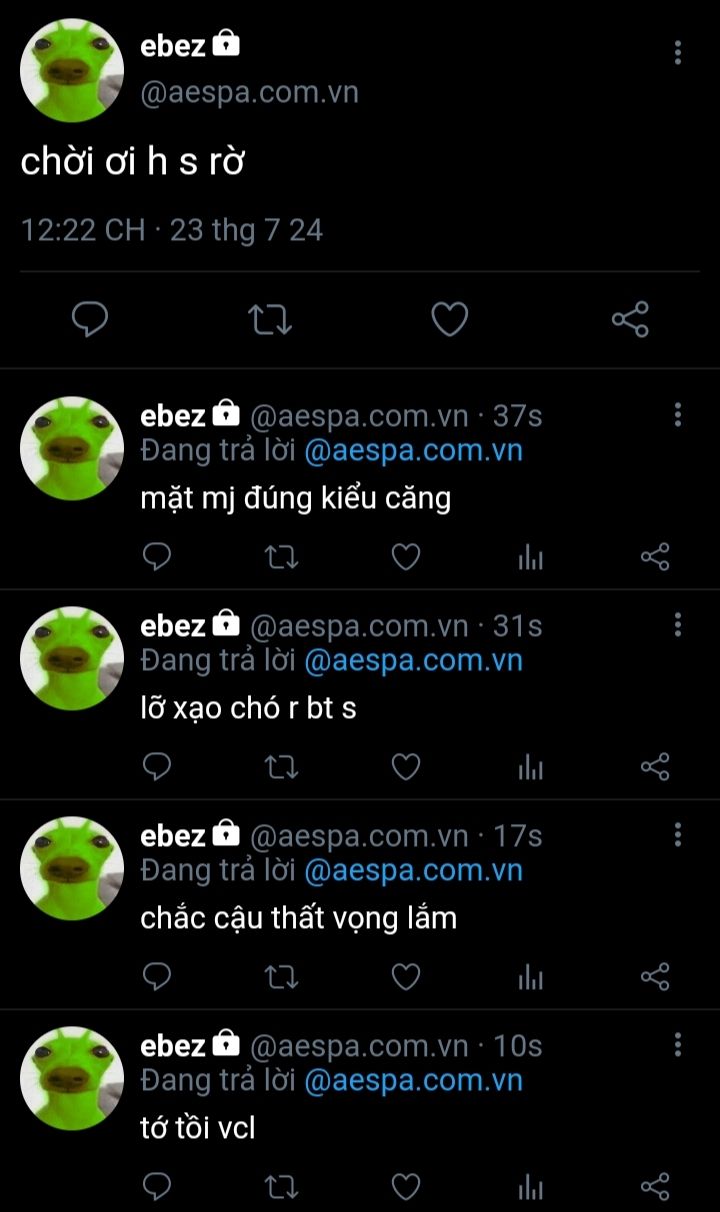Like the "chời ơi h s rờ" tweet
The width and height of the screenshot is (720, 1212).
450,319
